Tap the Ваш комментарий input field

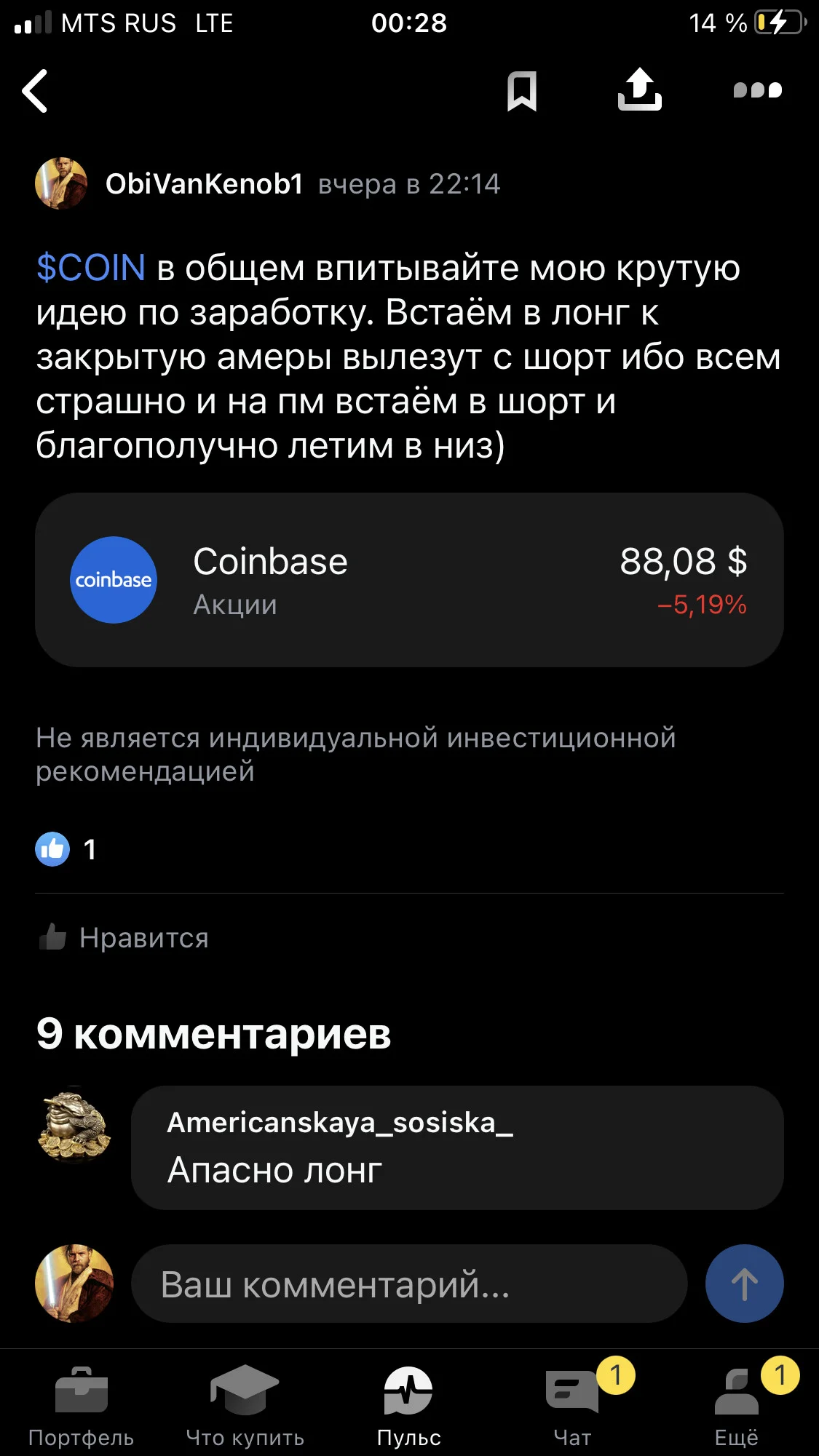409,1284
